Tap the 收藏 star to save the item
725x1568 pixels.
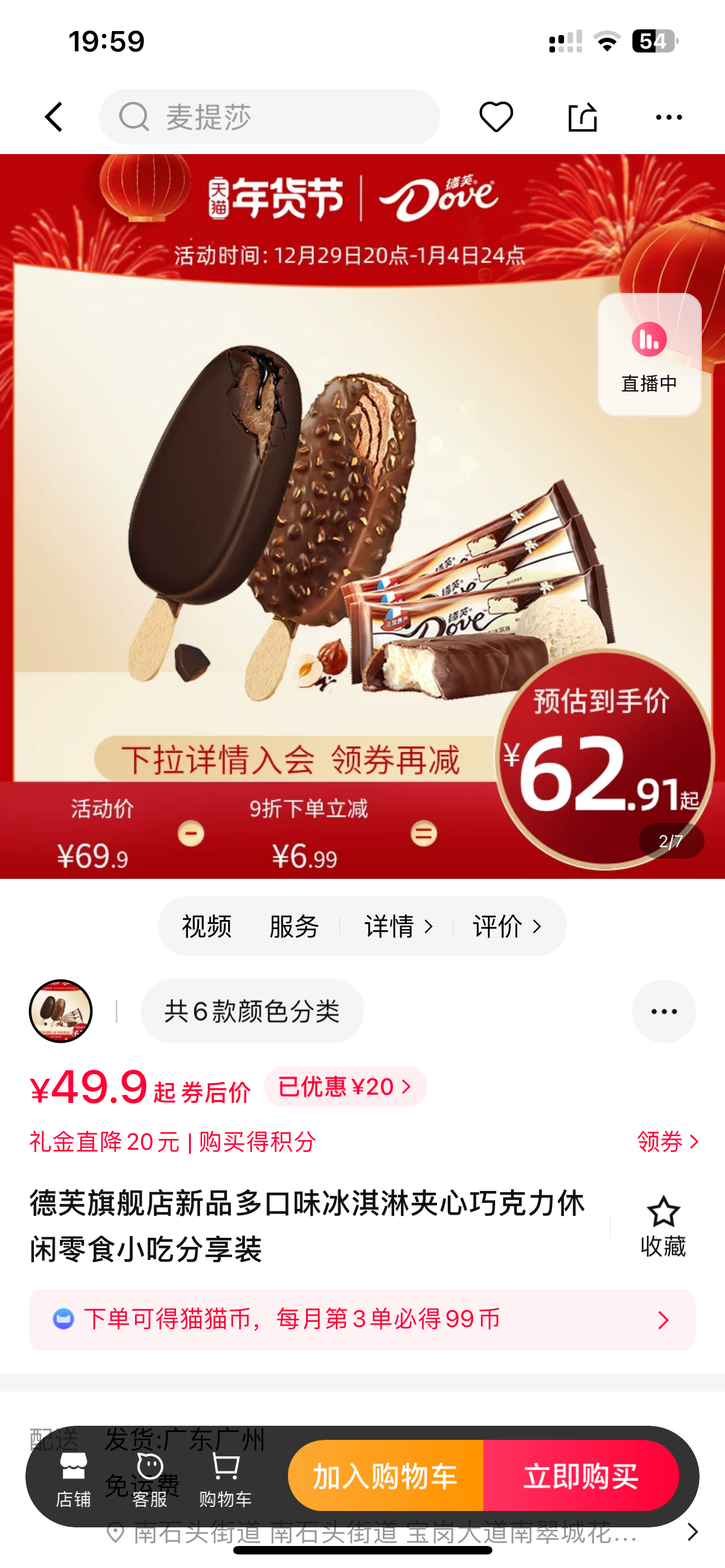point(663,1225)
